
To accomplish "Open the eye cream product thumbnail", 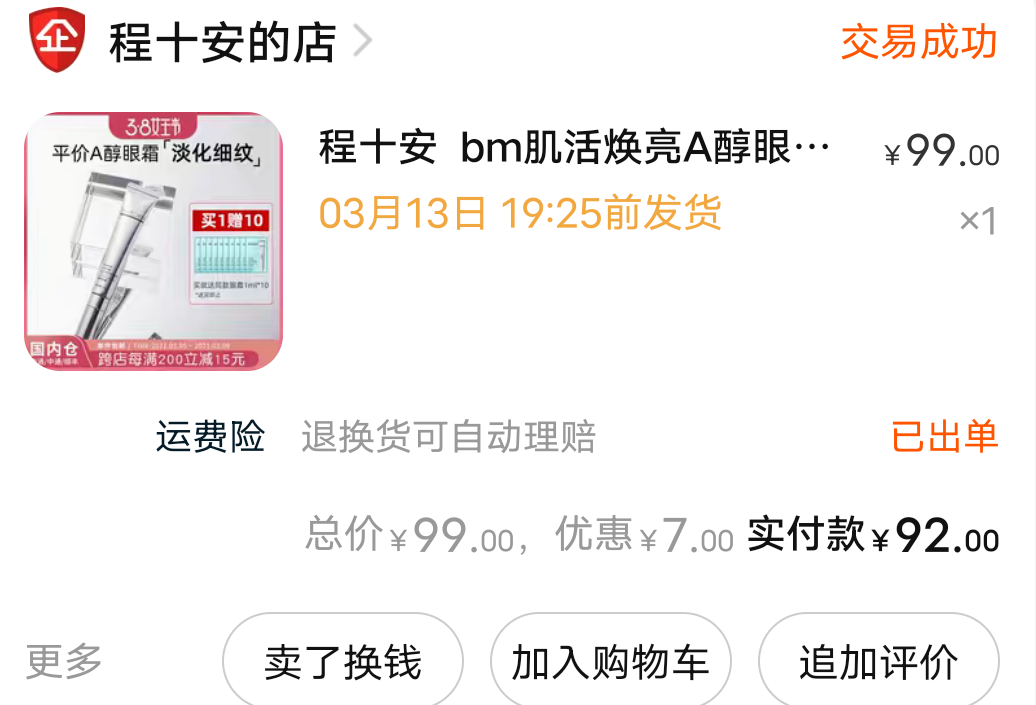I will click(153, 241).
